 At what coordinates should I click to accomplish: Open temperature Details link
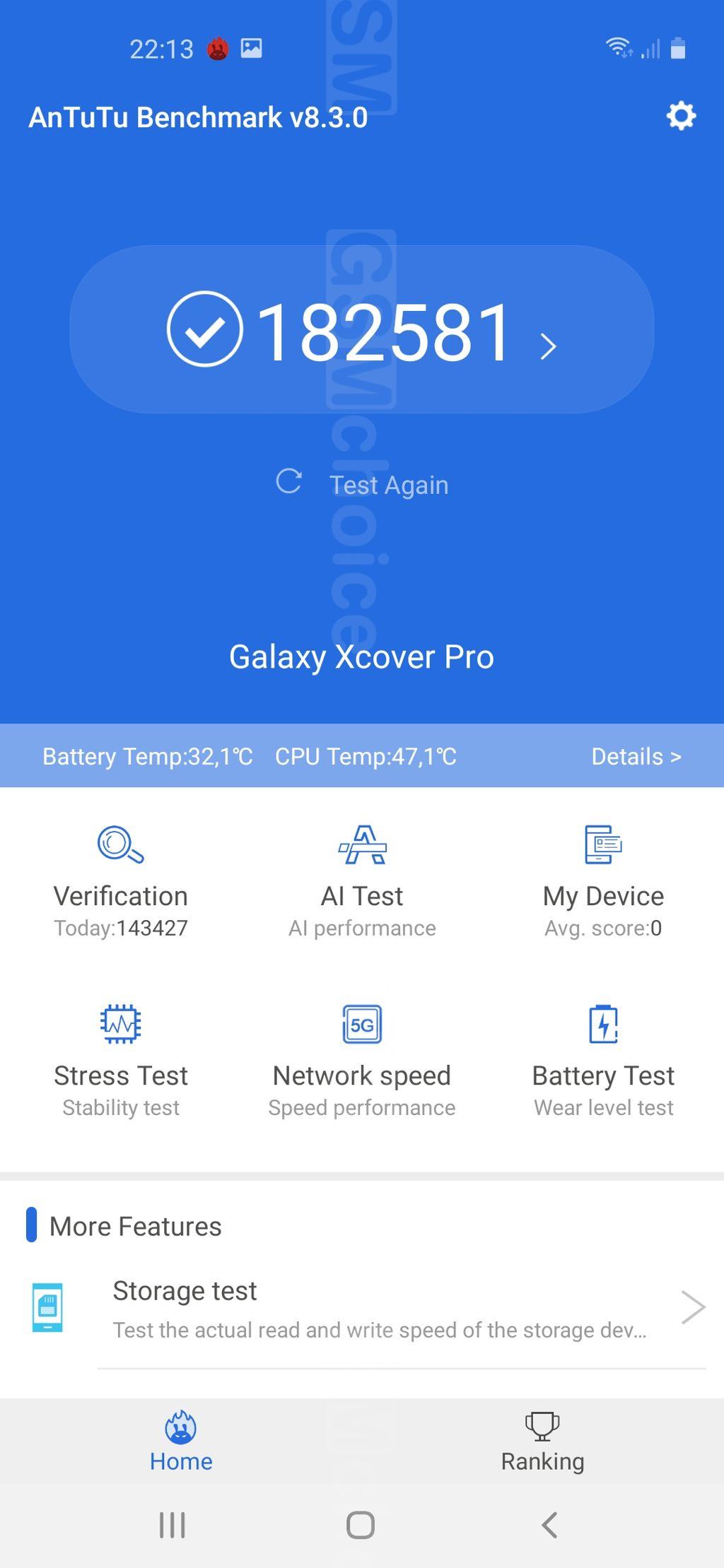[636, 756]
